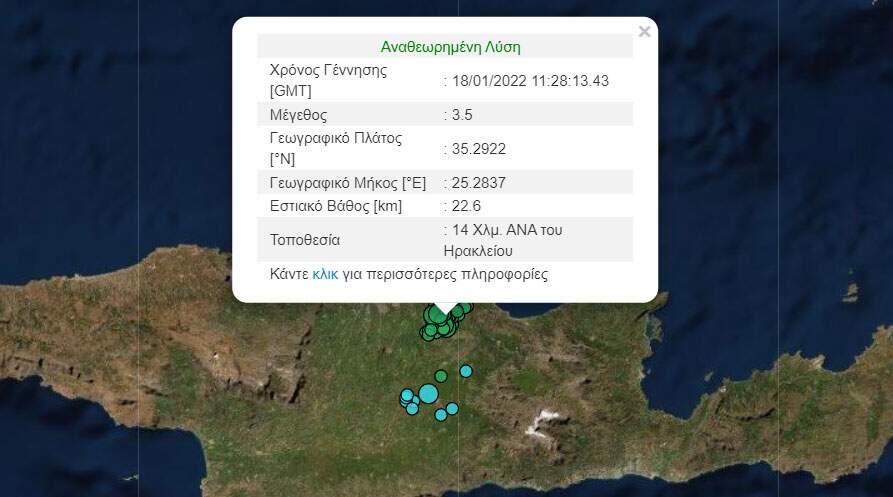Viewport: 893px width, 497px height.
Task: Open the κλικ link for more information
Action: [325, 274]
